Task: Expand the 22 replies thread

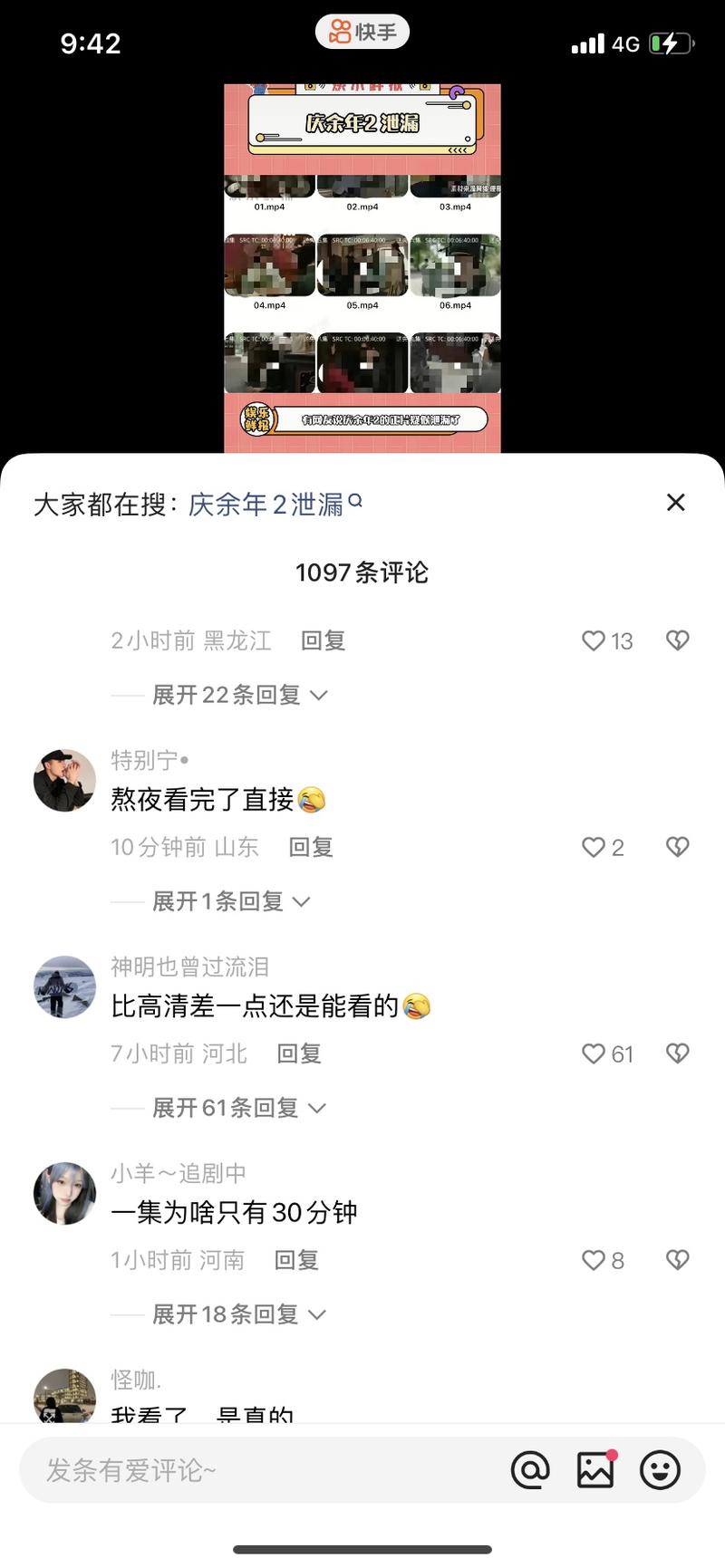Action: click(x=239, y=695)
